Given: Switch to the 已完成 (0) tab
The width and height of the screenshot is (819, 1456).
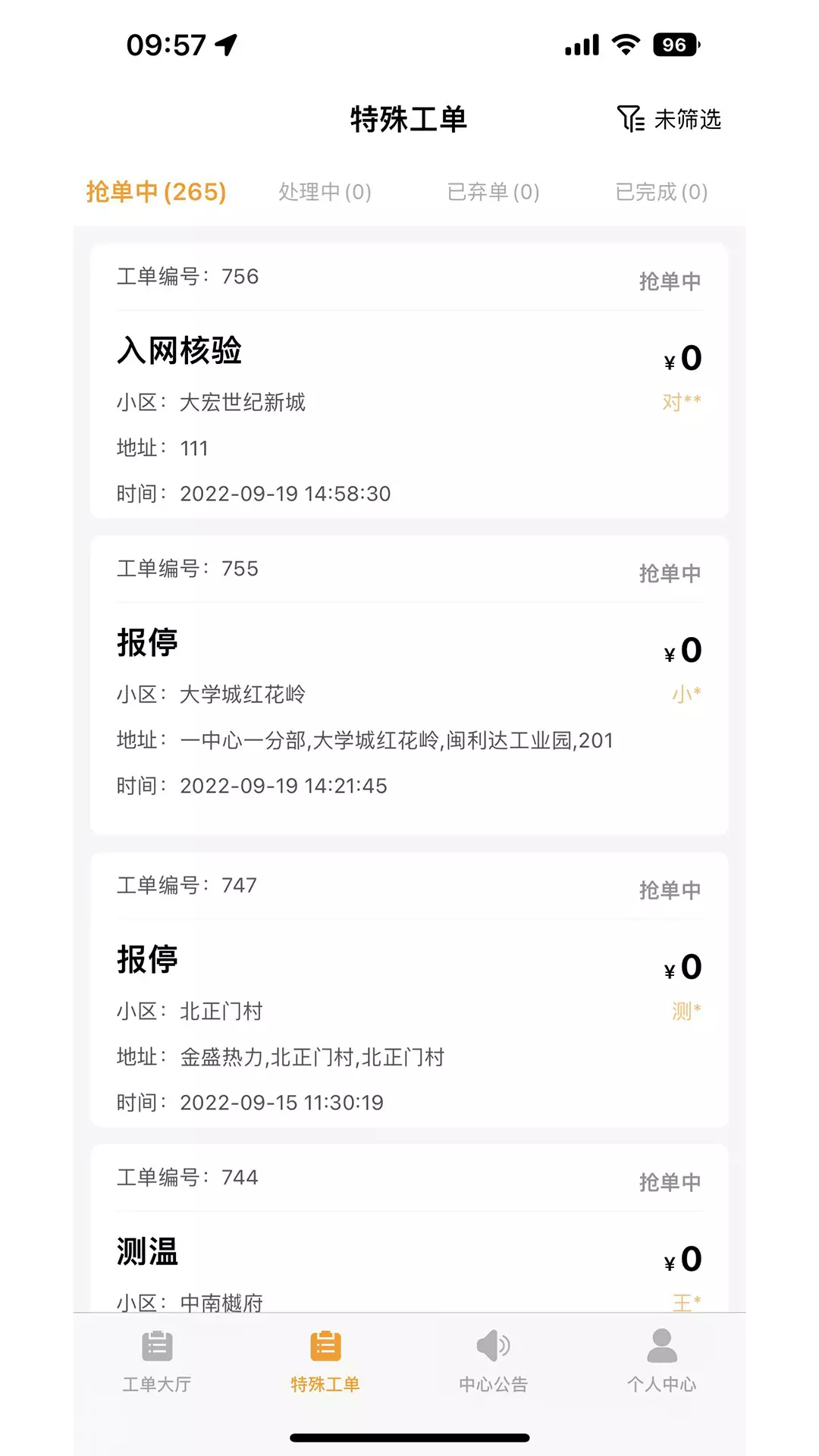Looking at the screenshot, I should pos(661,192).
